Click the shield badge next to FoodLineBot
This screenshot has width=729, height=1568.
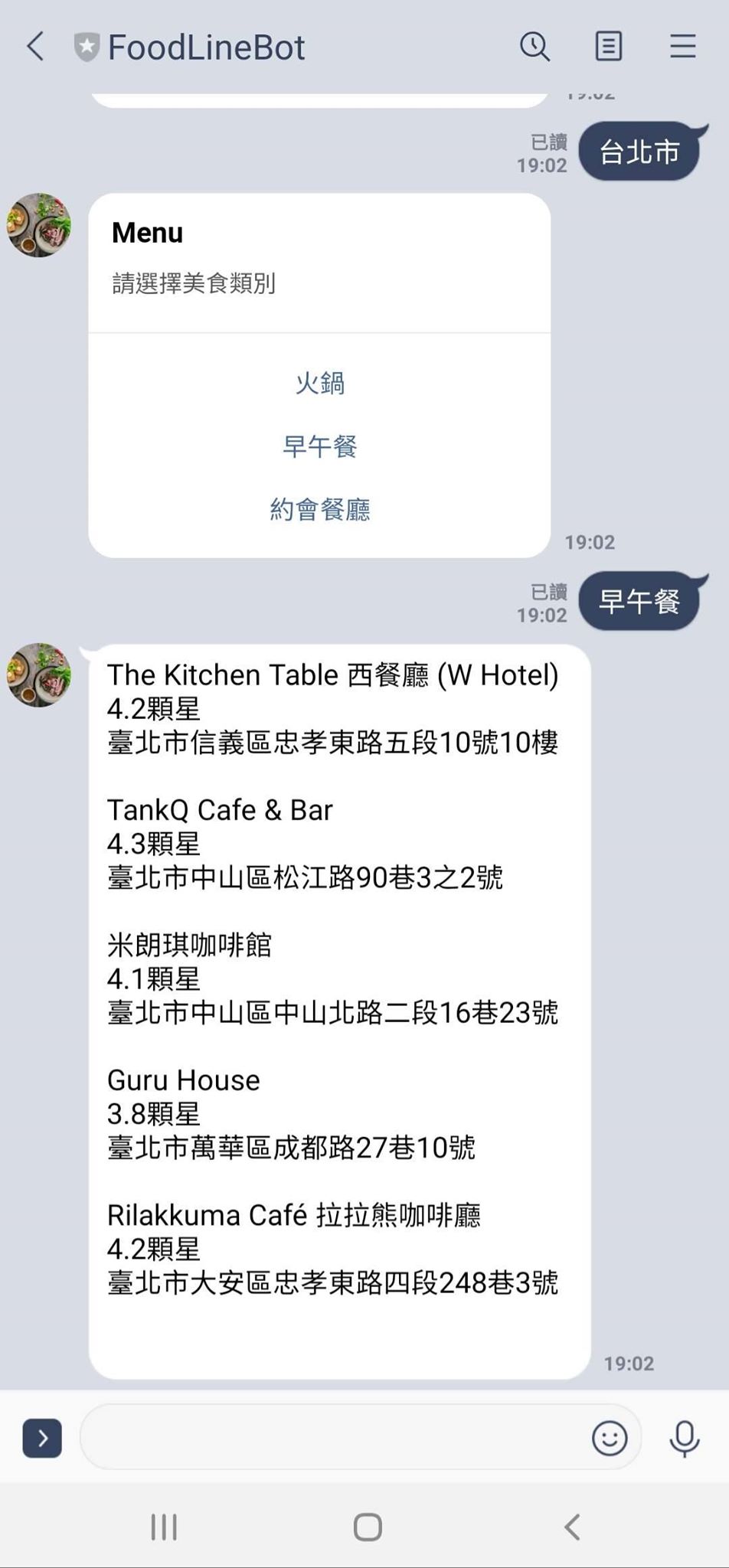tap(87, 46)
